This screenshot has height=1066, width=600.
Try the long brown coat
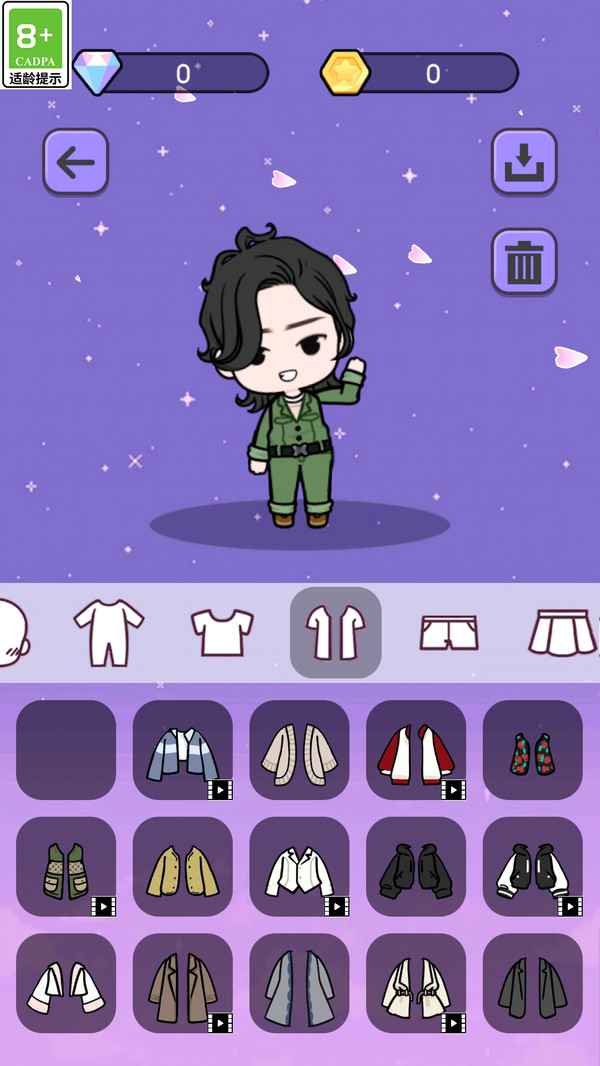point(183,983)
